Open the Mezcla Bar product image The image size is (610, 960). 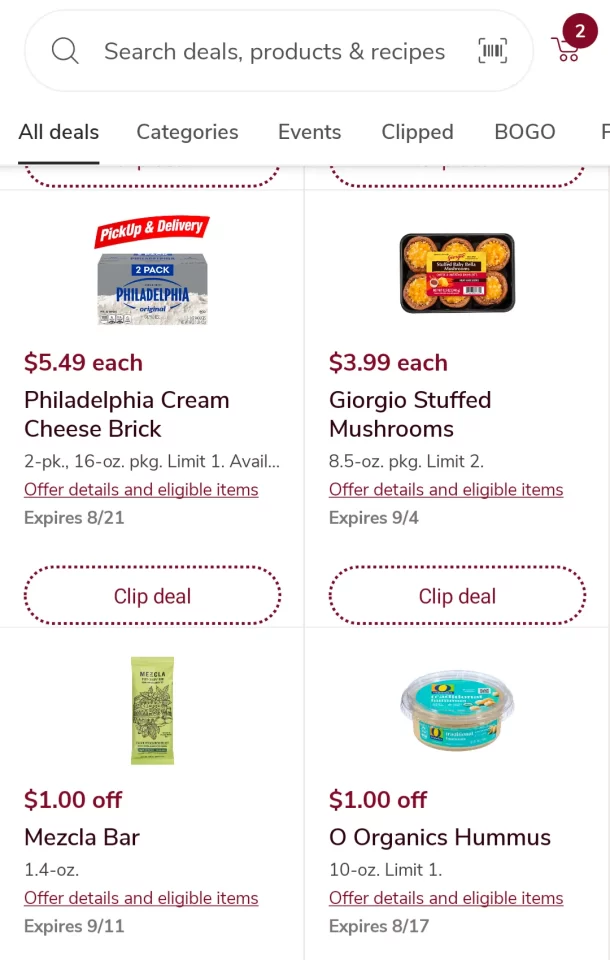[x=152, y=710]
